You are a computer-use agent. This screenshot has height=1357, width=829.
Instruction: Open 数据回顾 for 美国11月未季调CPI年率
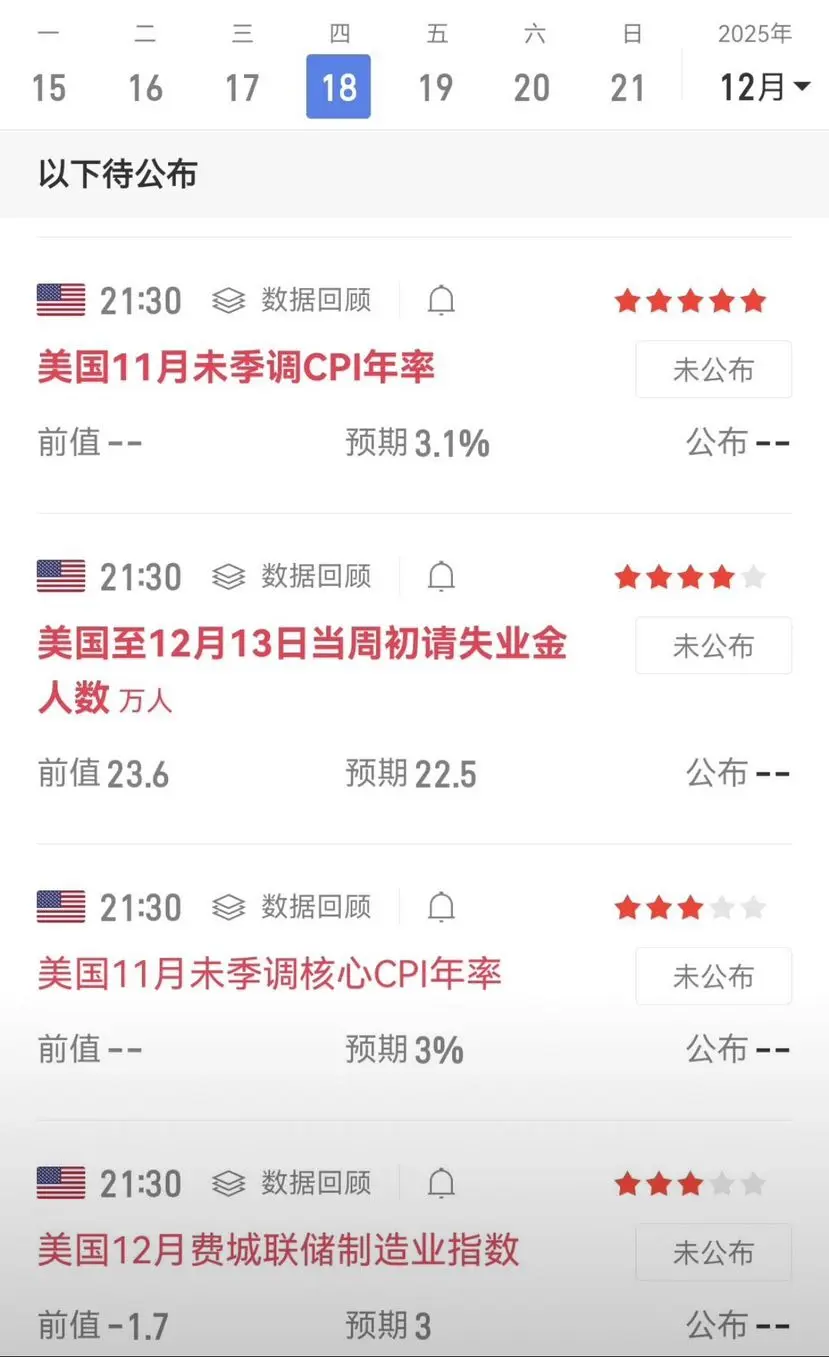[292, 300]
